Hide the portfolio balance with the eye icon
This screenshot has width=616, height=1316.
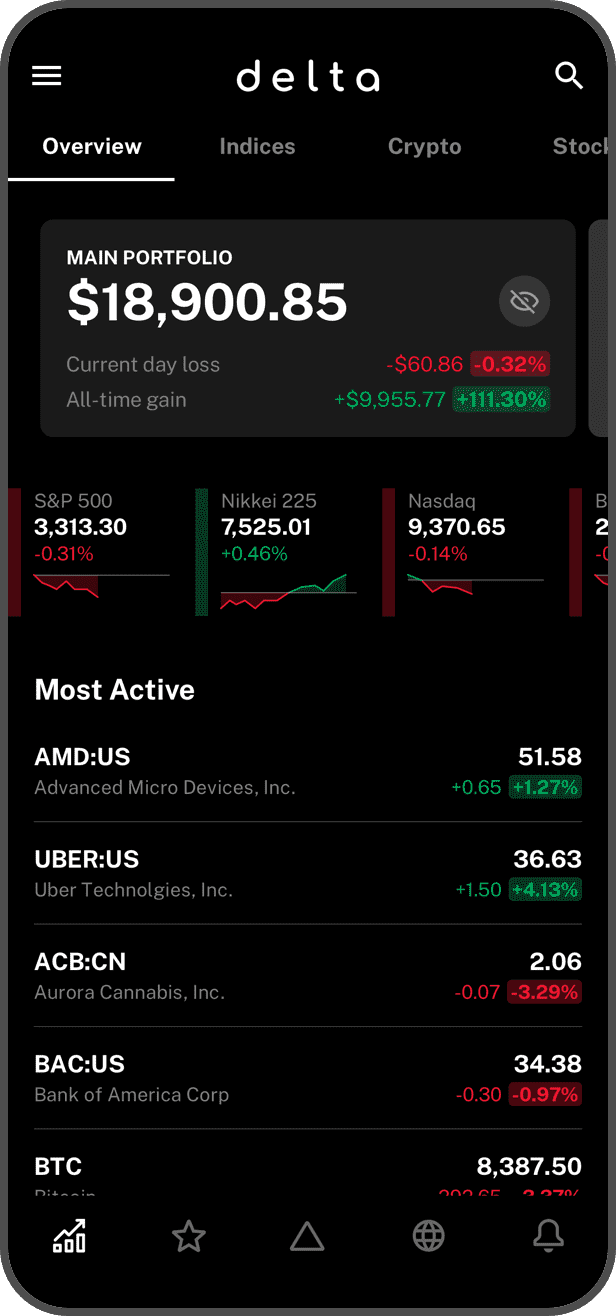point(524,301)
